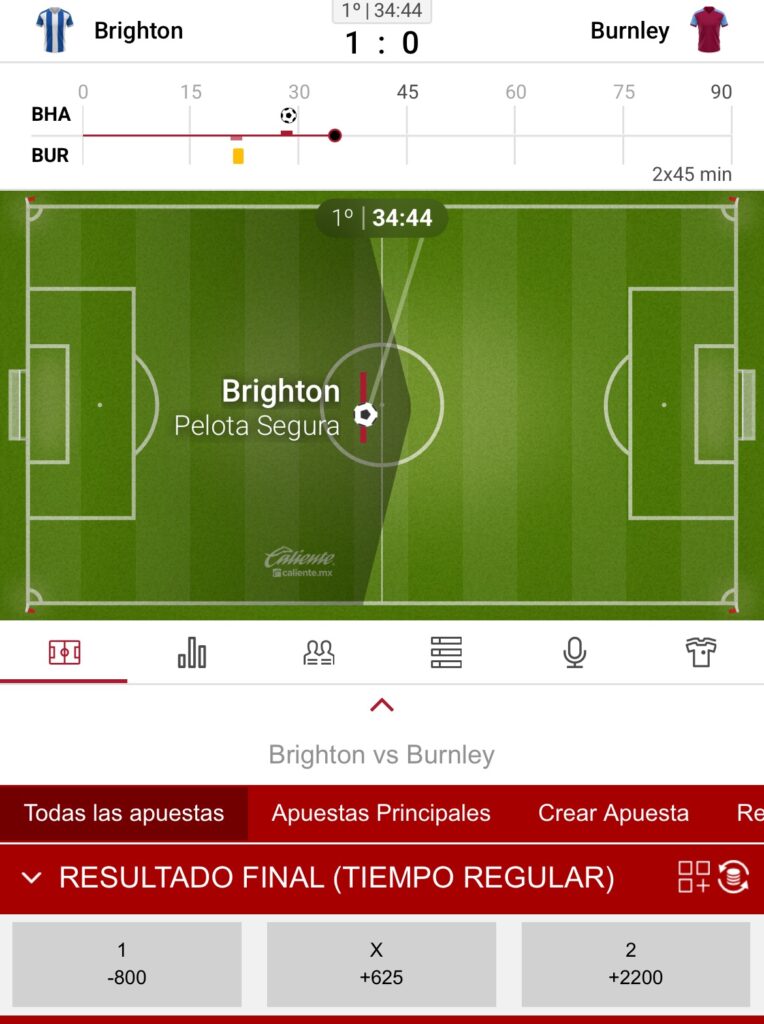This screenshot has width=764, height=1024.
Task: Collapse the match tracker with the up chevron
Action: tap(381, 705)
